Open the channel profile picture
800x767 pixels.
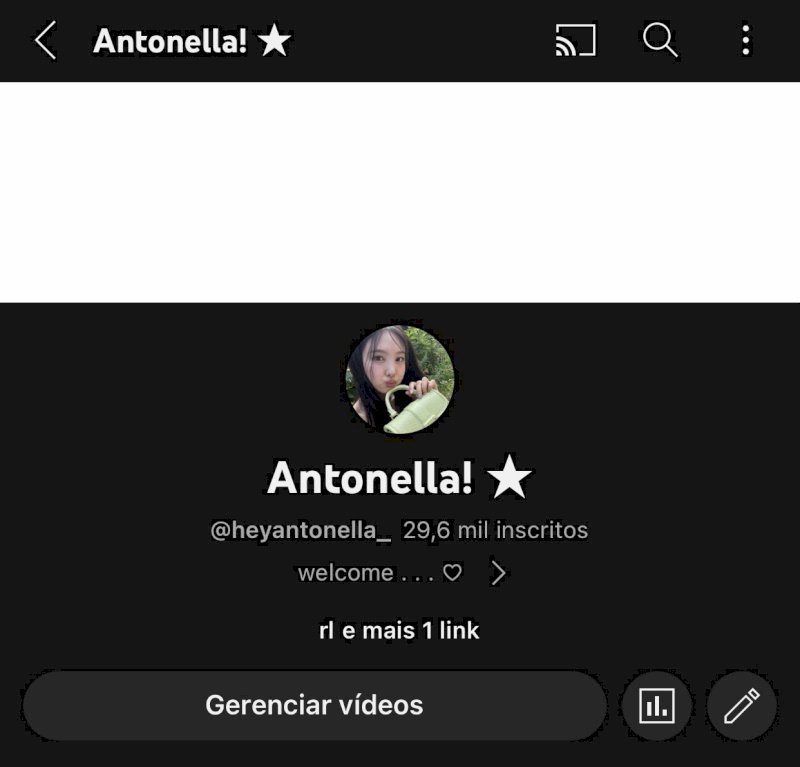(400, 380)
